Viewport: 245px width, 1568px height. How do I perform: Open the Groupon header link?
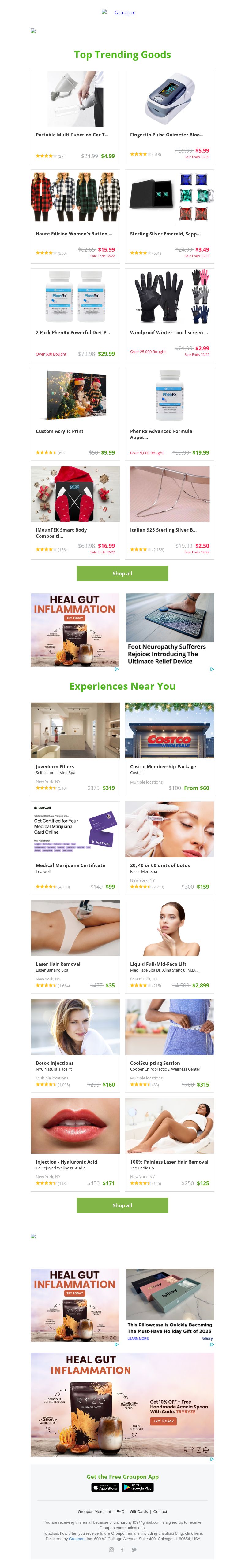click(124, 12)
